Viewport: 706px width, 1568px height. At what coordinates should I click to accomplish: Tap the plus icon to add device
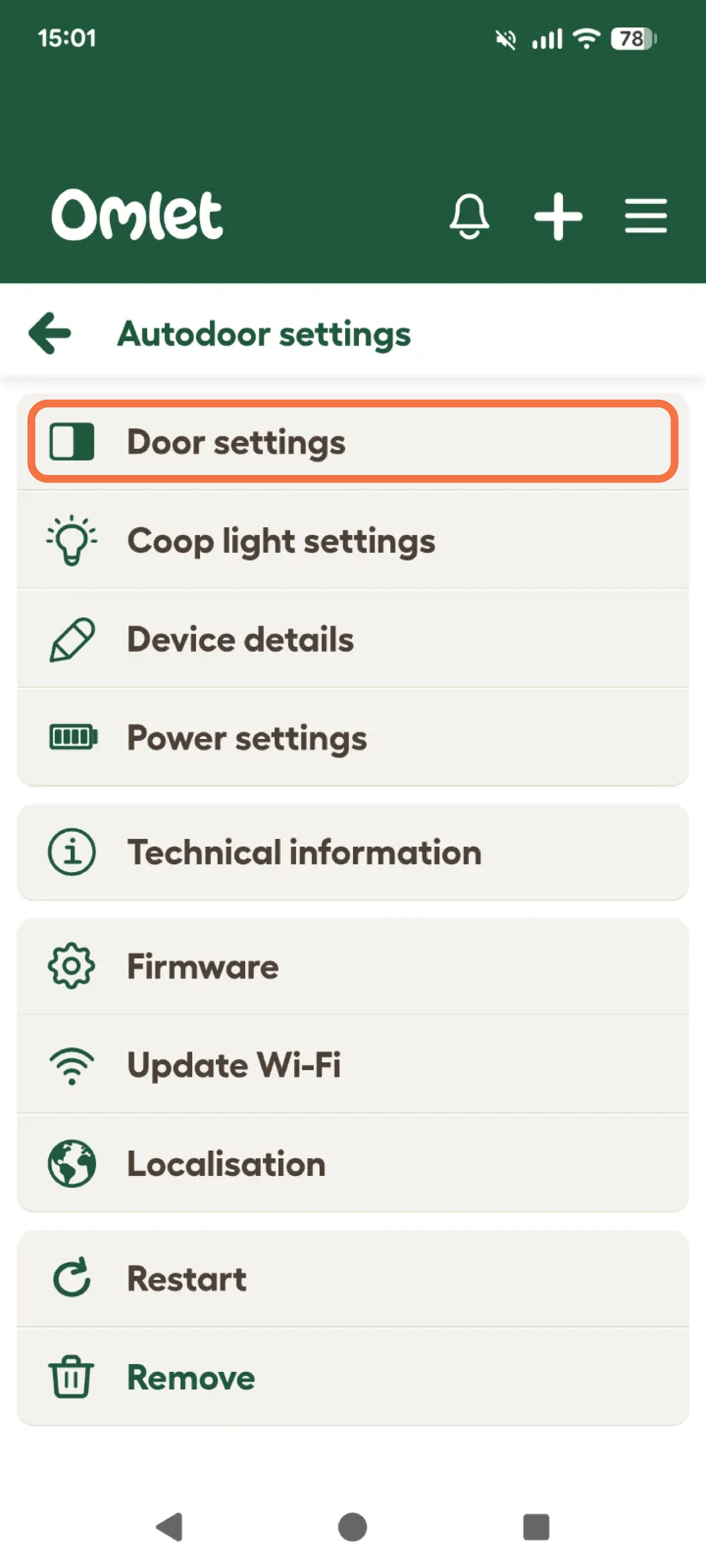pos(558,216)
